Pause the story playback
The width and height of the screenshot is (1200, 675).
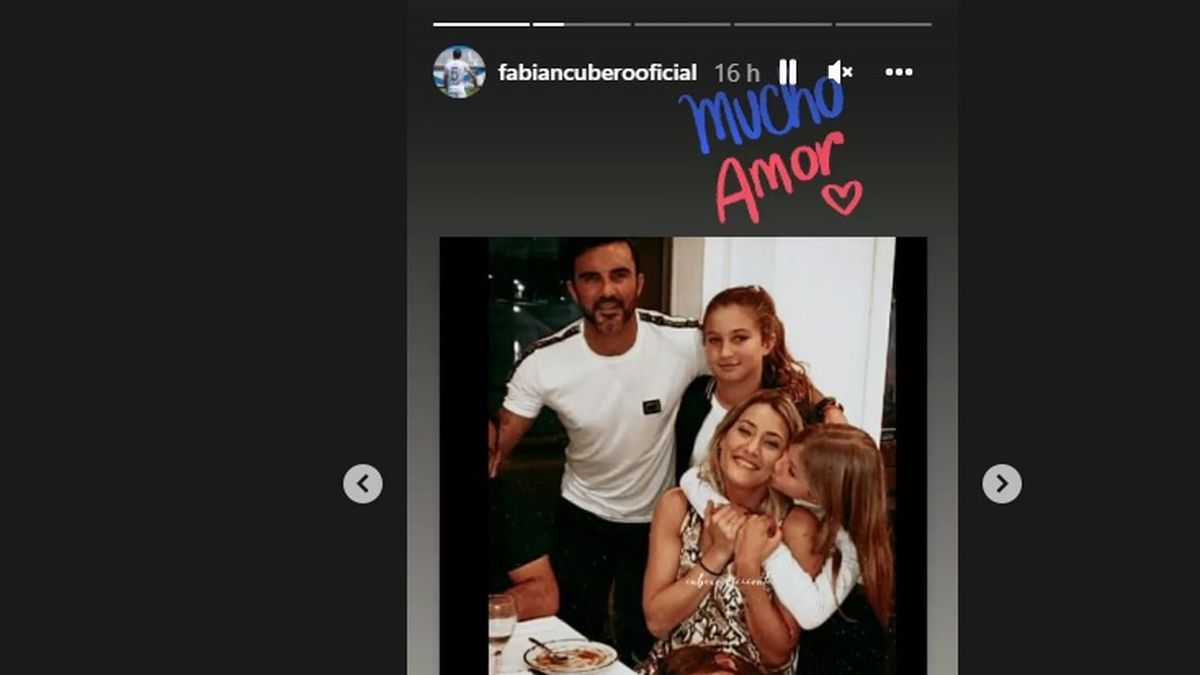coord(788,72)
